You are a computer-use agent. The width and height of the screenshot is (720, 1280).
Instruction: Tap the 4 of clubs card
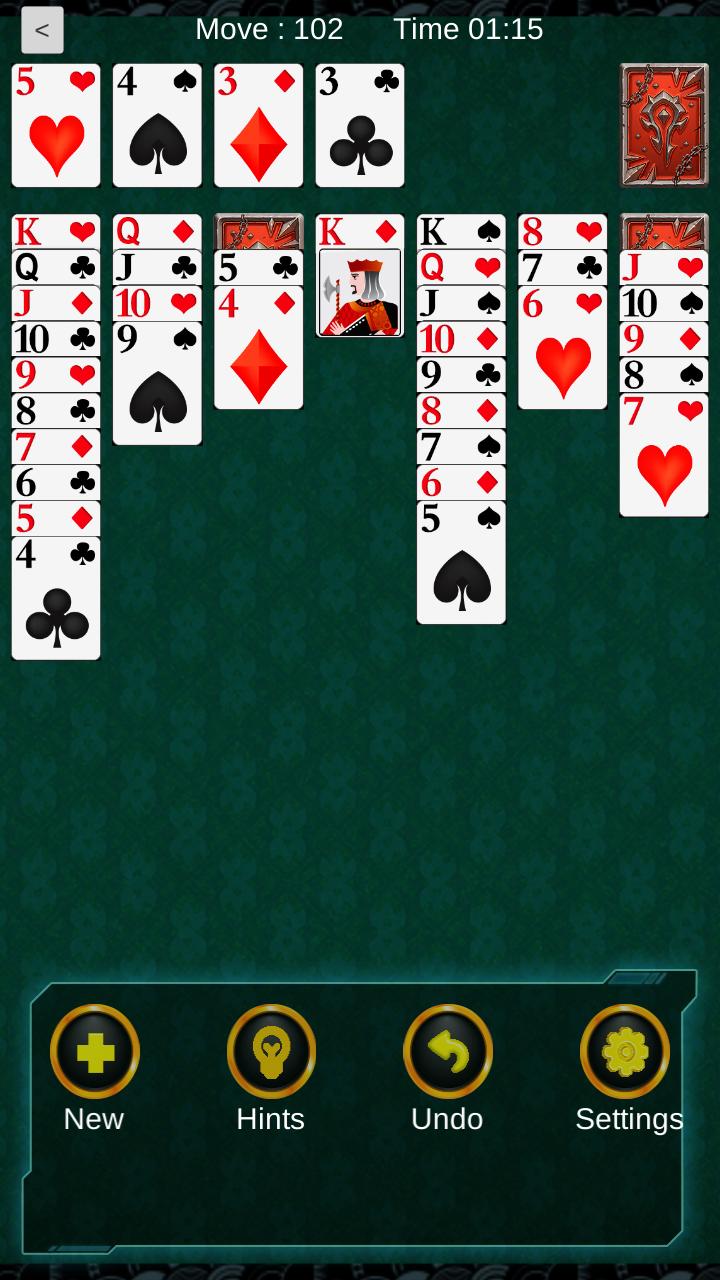56,600
